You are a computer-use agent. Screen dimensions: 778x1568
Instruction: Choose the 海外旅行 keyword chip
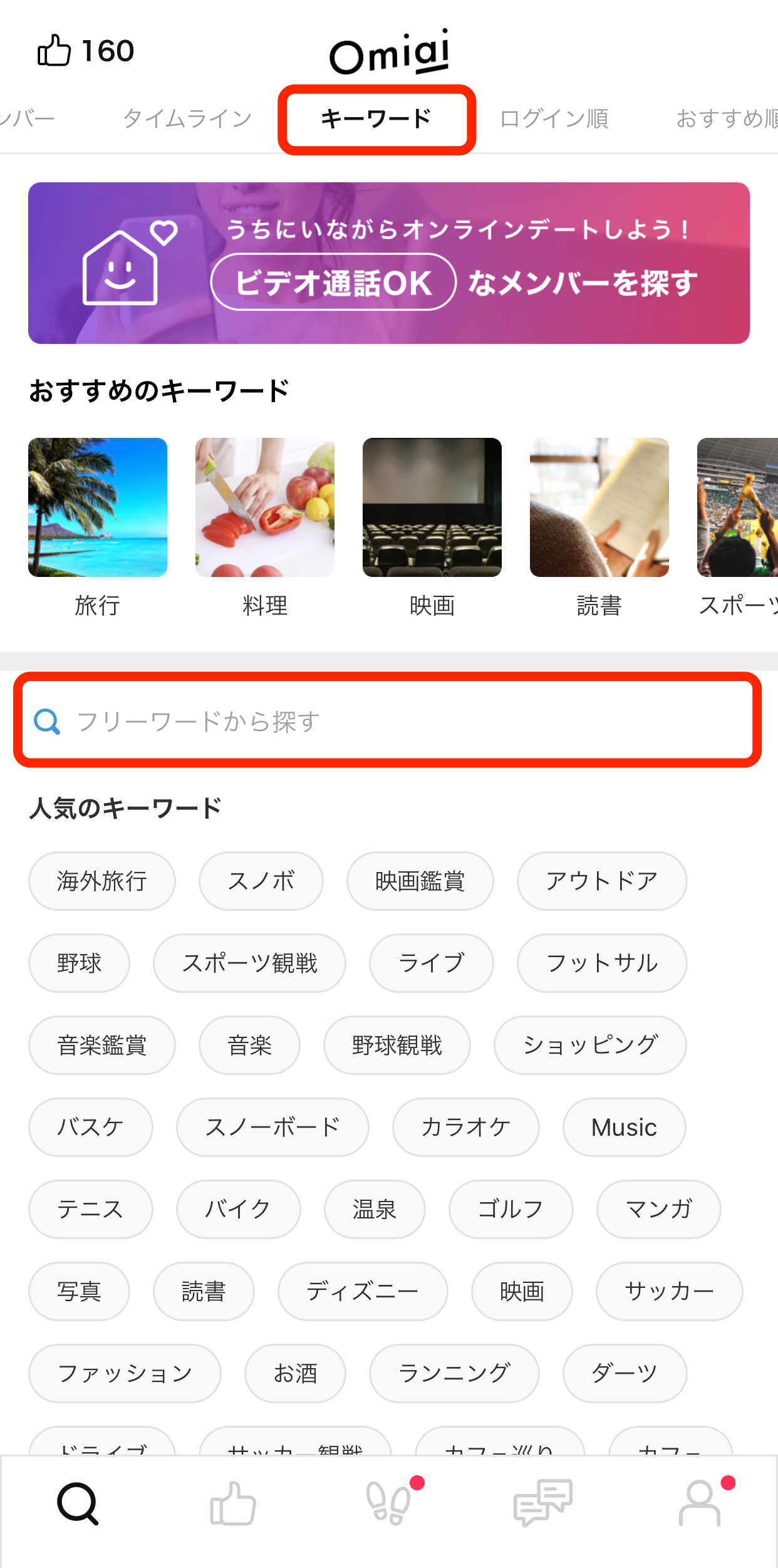(x=101, y=881)
